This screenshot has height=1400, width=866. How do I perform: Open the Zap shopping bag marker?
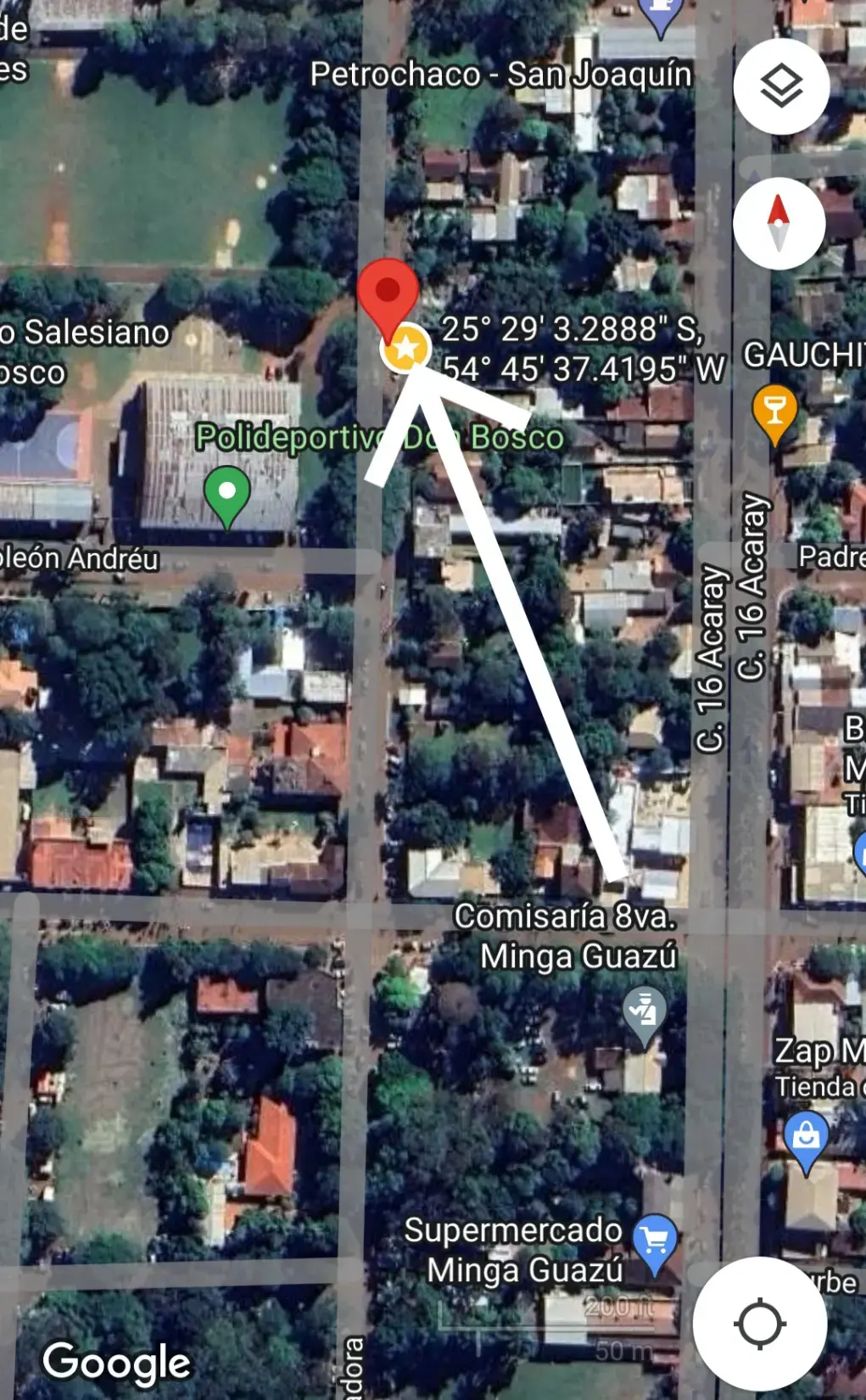(807, 1141)
